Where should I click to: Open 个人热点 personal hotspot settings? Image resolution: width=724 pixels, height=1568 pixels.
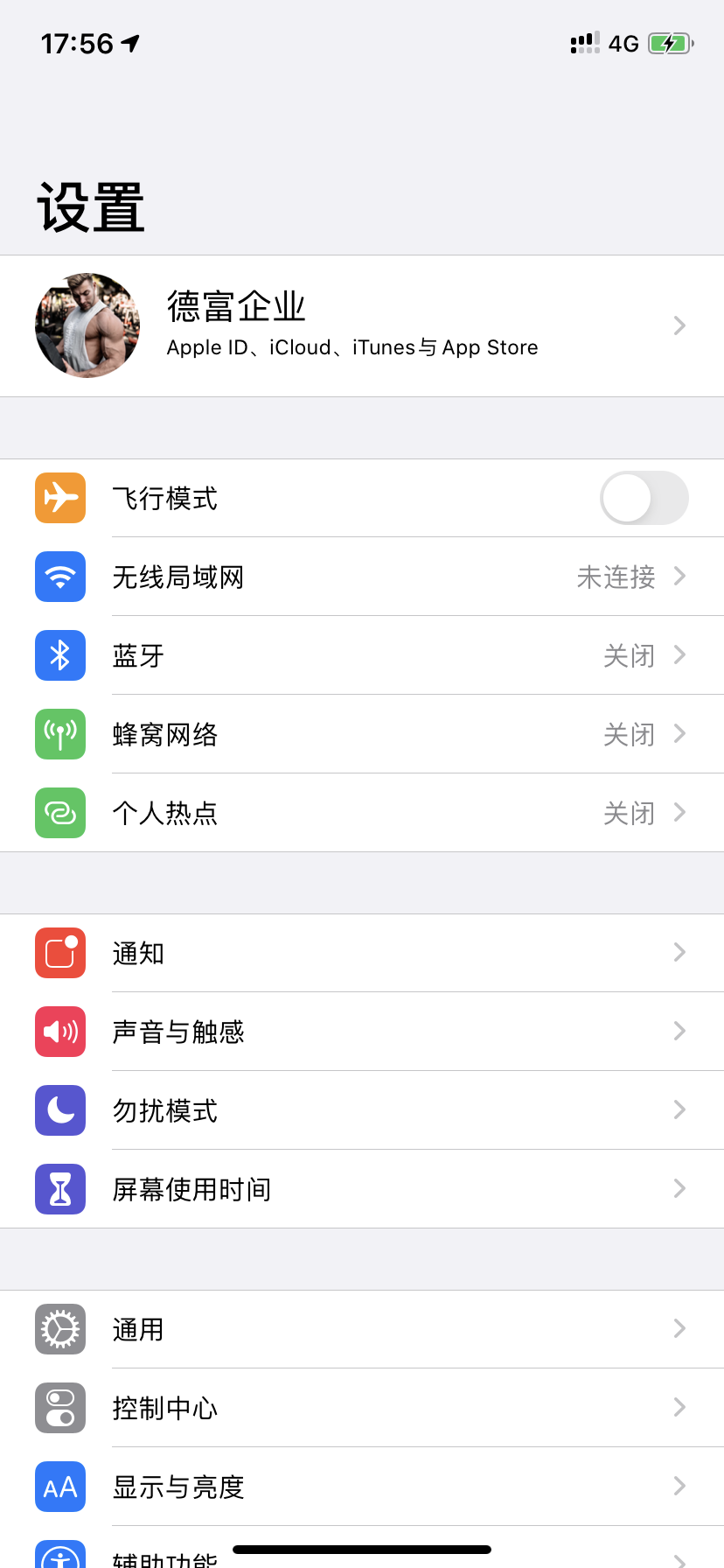pyautogui.click(x=362, y=813)
